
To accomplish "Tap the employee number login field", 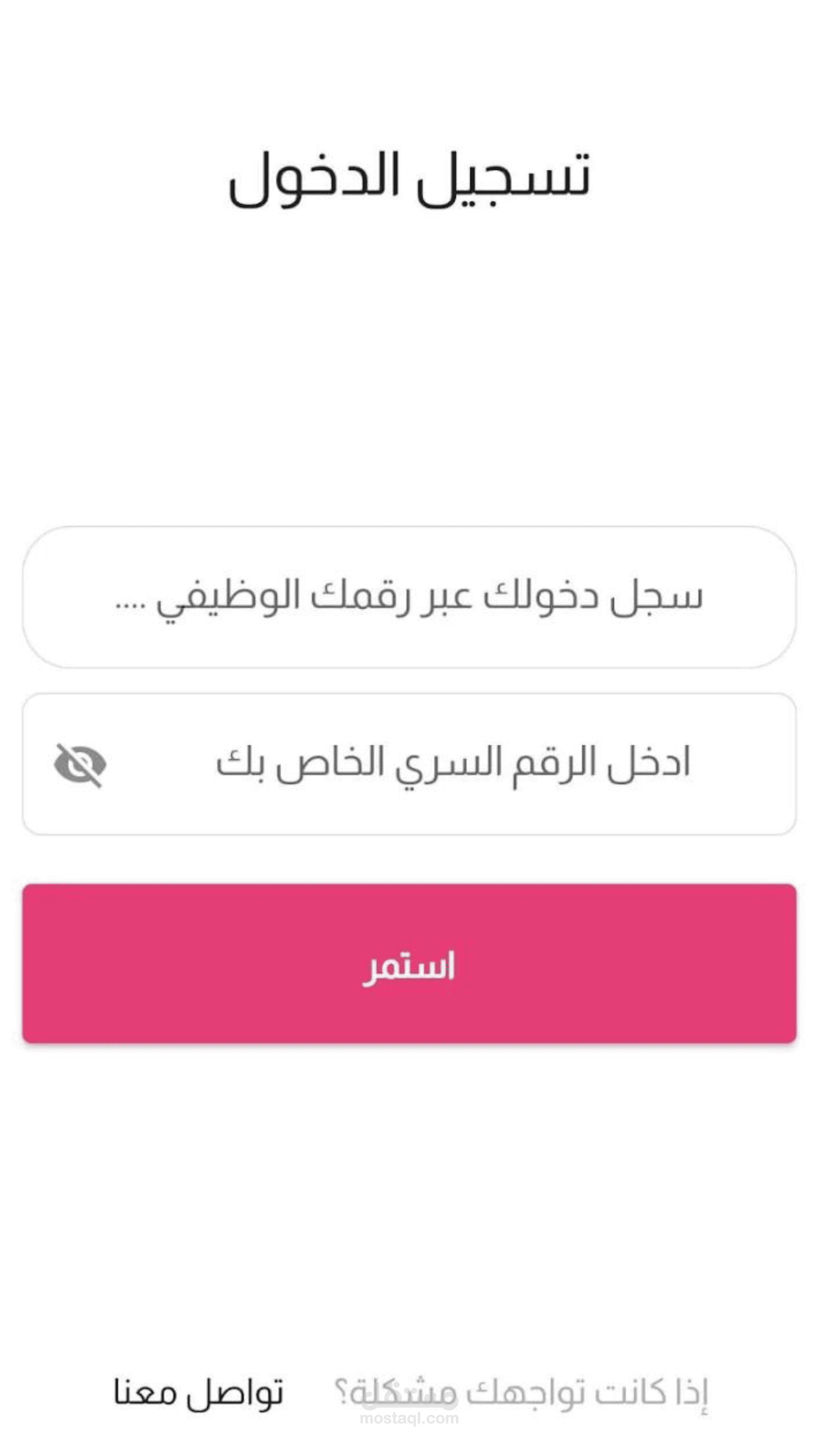I will click(409, 597).
